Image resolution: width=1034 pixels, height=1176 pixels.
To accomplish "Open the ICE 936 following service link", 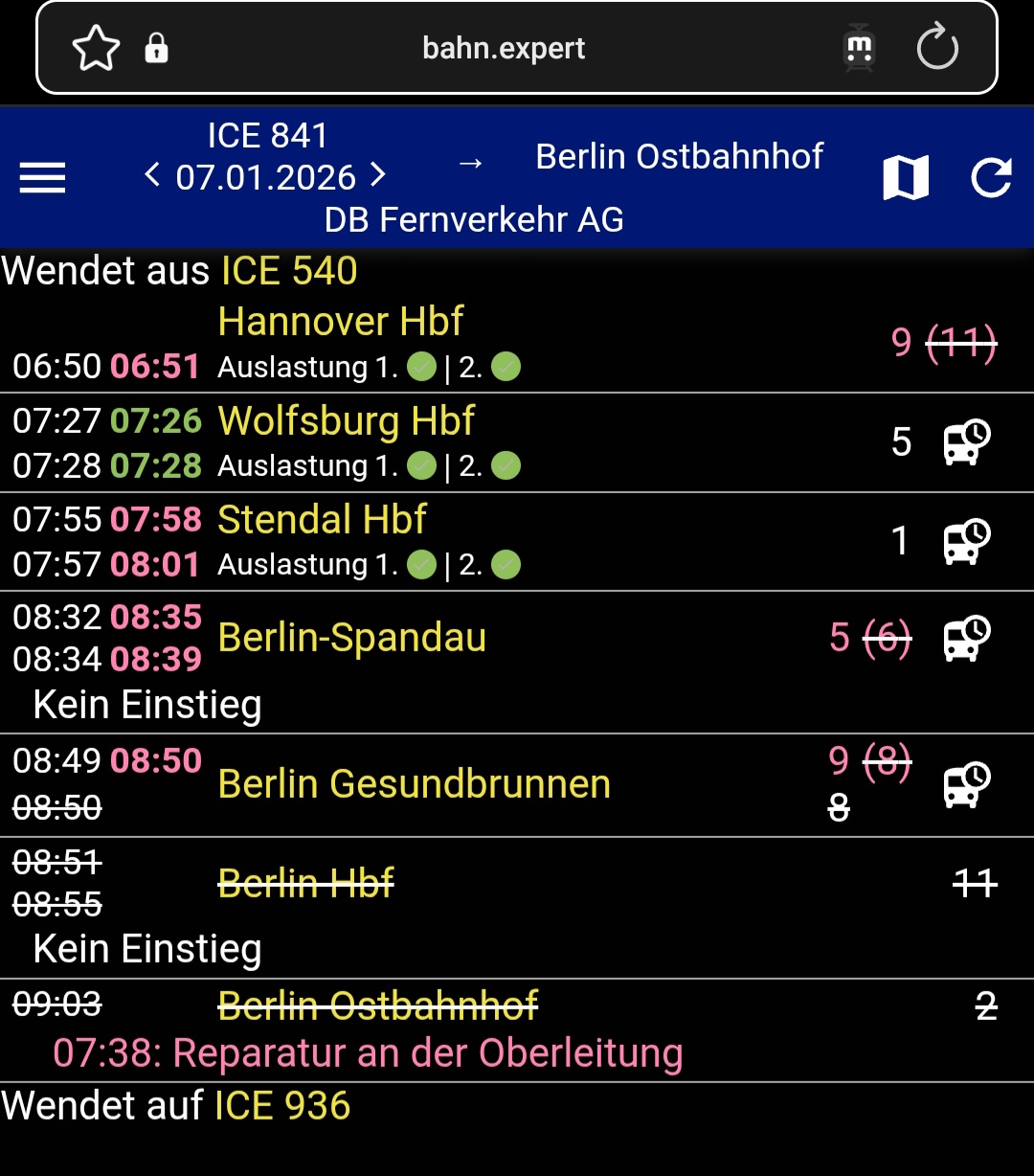I will [x=282, y=1106].
